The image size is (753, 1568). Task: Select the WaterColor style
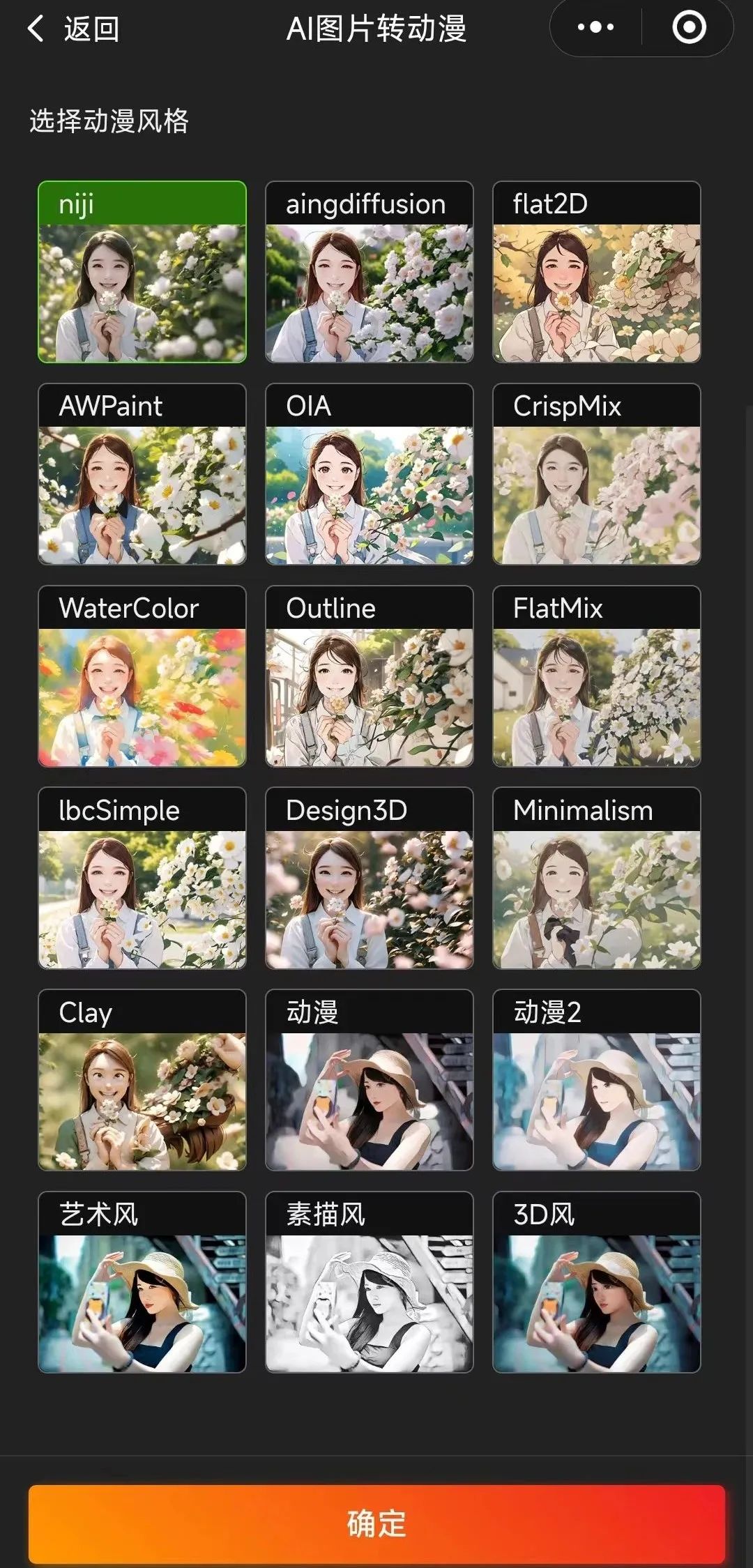(142, 676)
